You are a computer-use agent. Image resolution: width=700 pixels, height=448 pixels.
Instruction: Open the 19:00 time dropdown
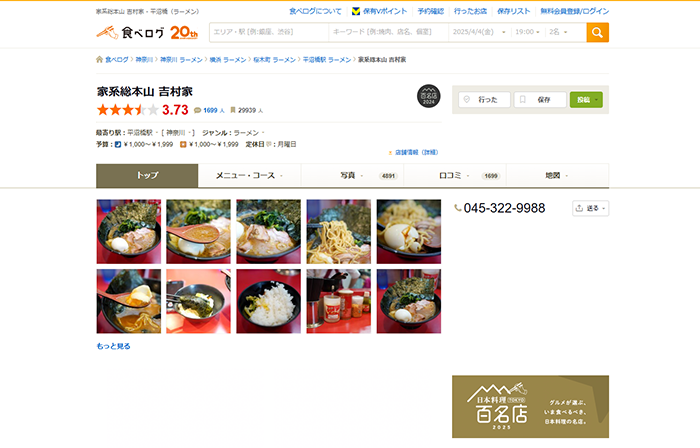click(x=527, y=33)
